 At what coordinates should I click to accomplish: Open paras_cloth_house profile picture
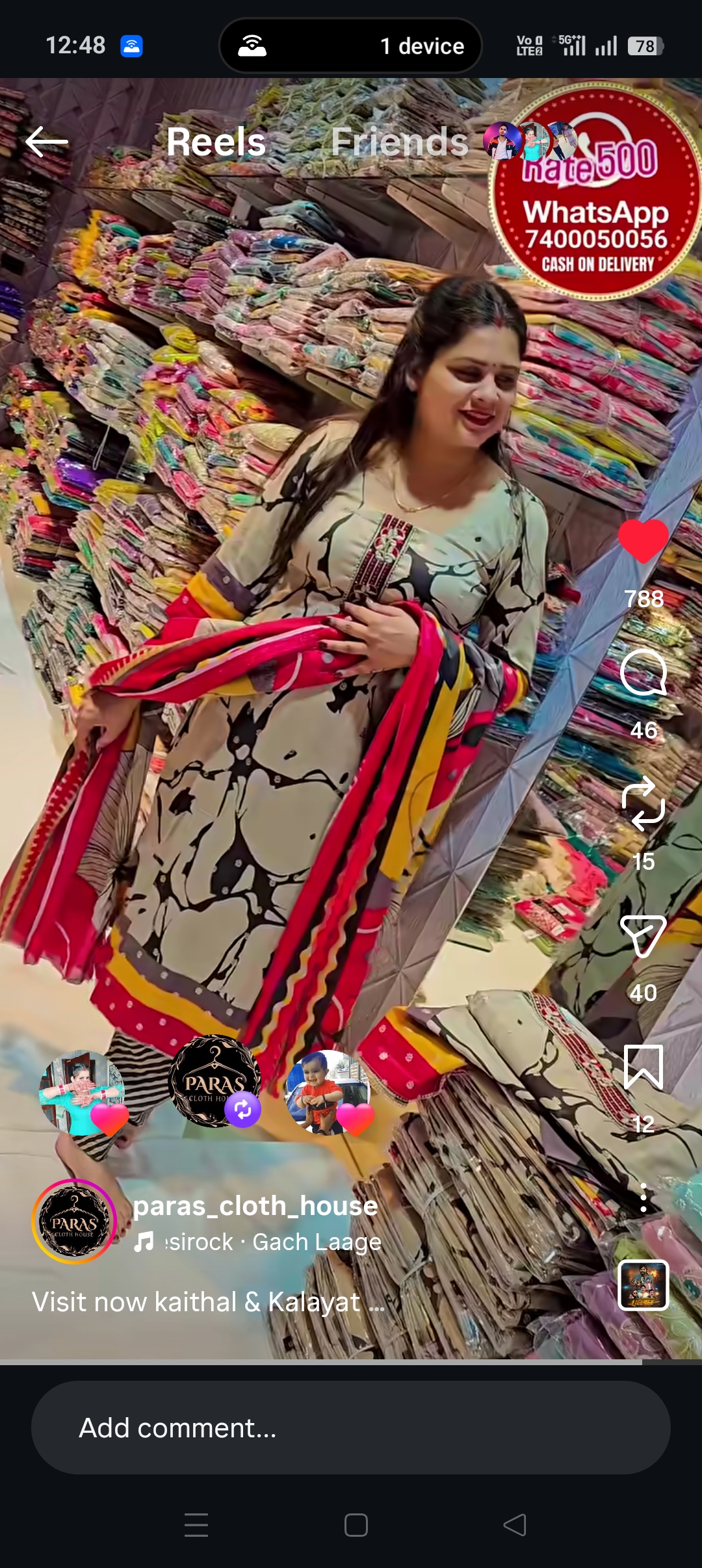pos(74,1222)
